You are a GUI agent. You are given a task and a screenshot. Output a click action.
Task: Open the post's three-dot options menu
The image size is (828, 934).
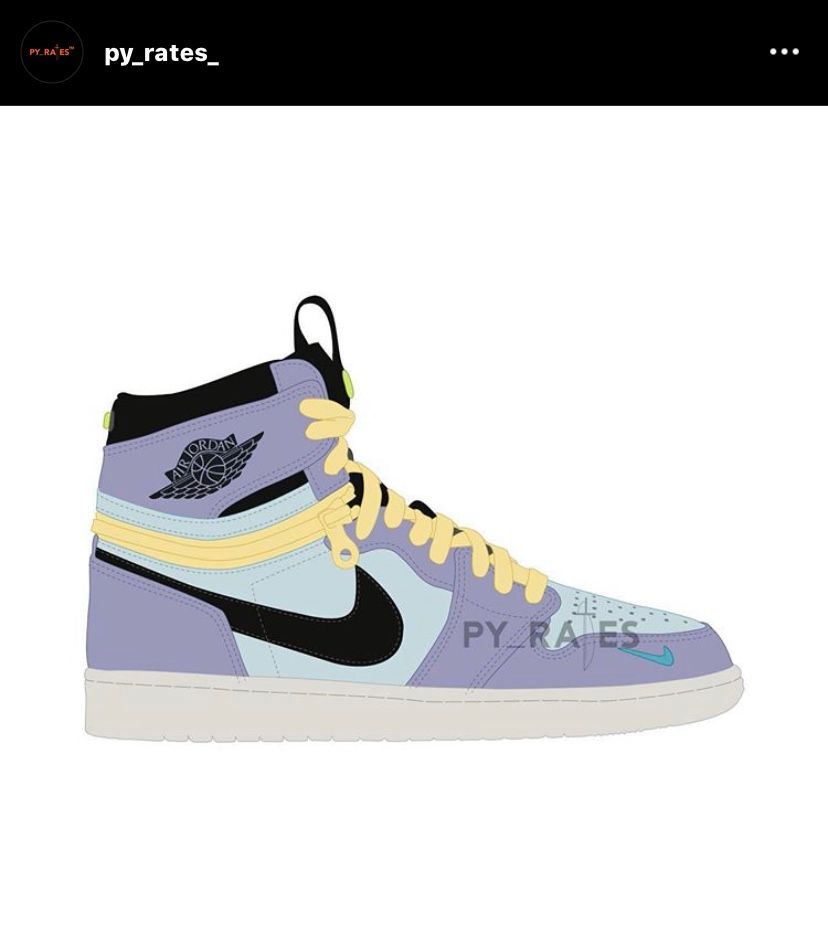click(x=784, y=52)
